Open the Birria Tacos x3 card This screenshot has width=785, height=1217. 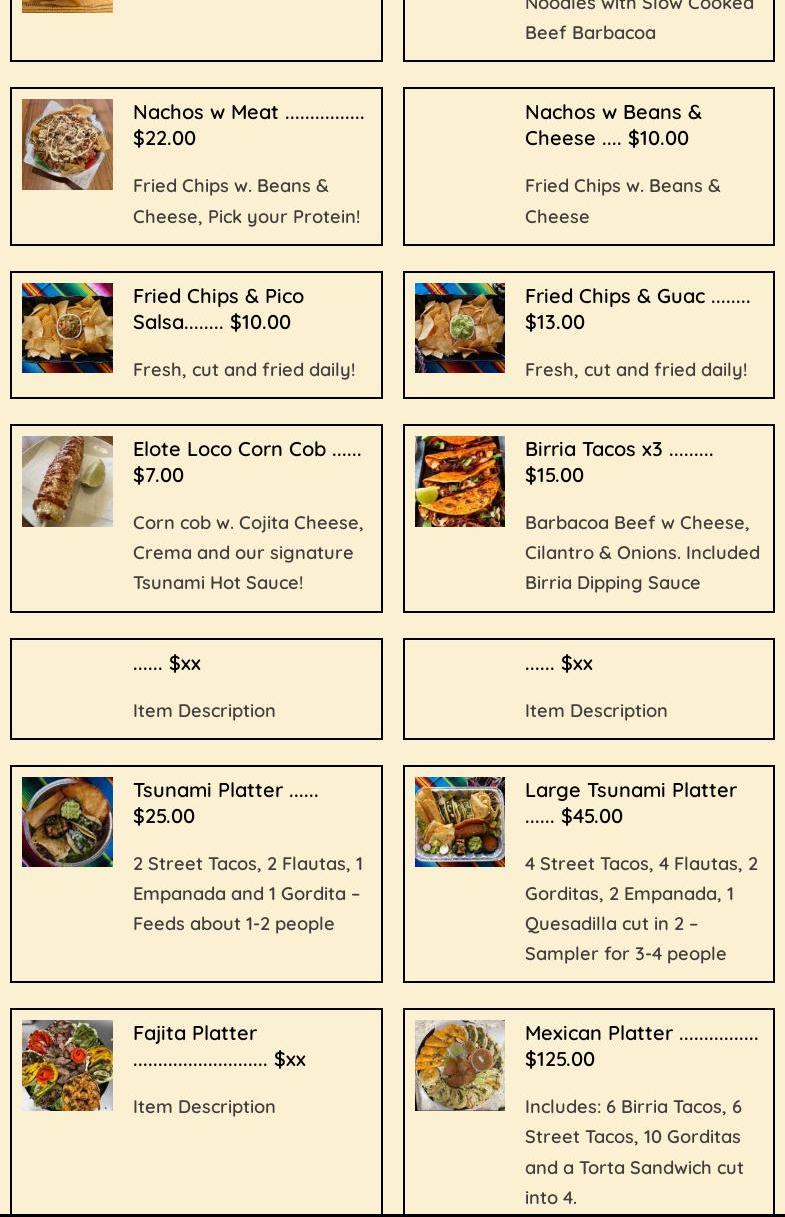click(588, 518)
